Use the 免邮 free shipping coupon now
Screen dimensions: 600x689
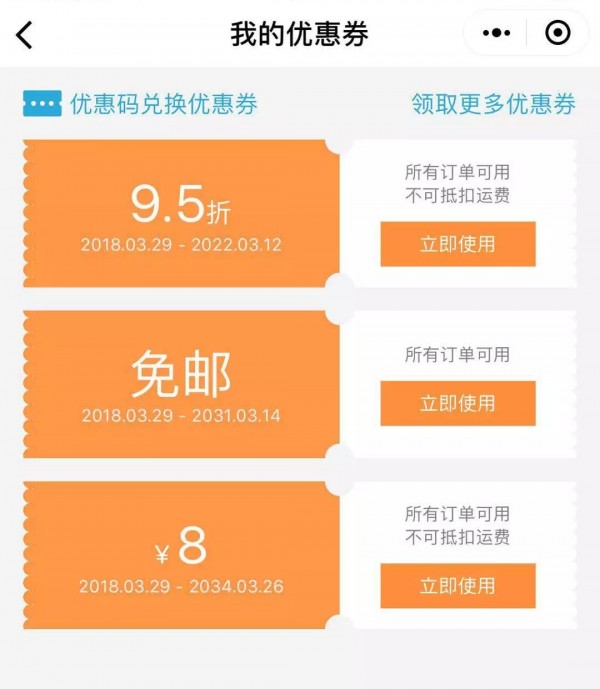(457, 403)
